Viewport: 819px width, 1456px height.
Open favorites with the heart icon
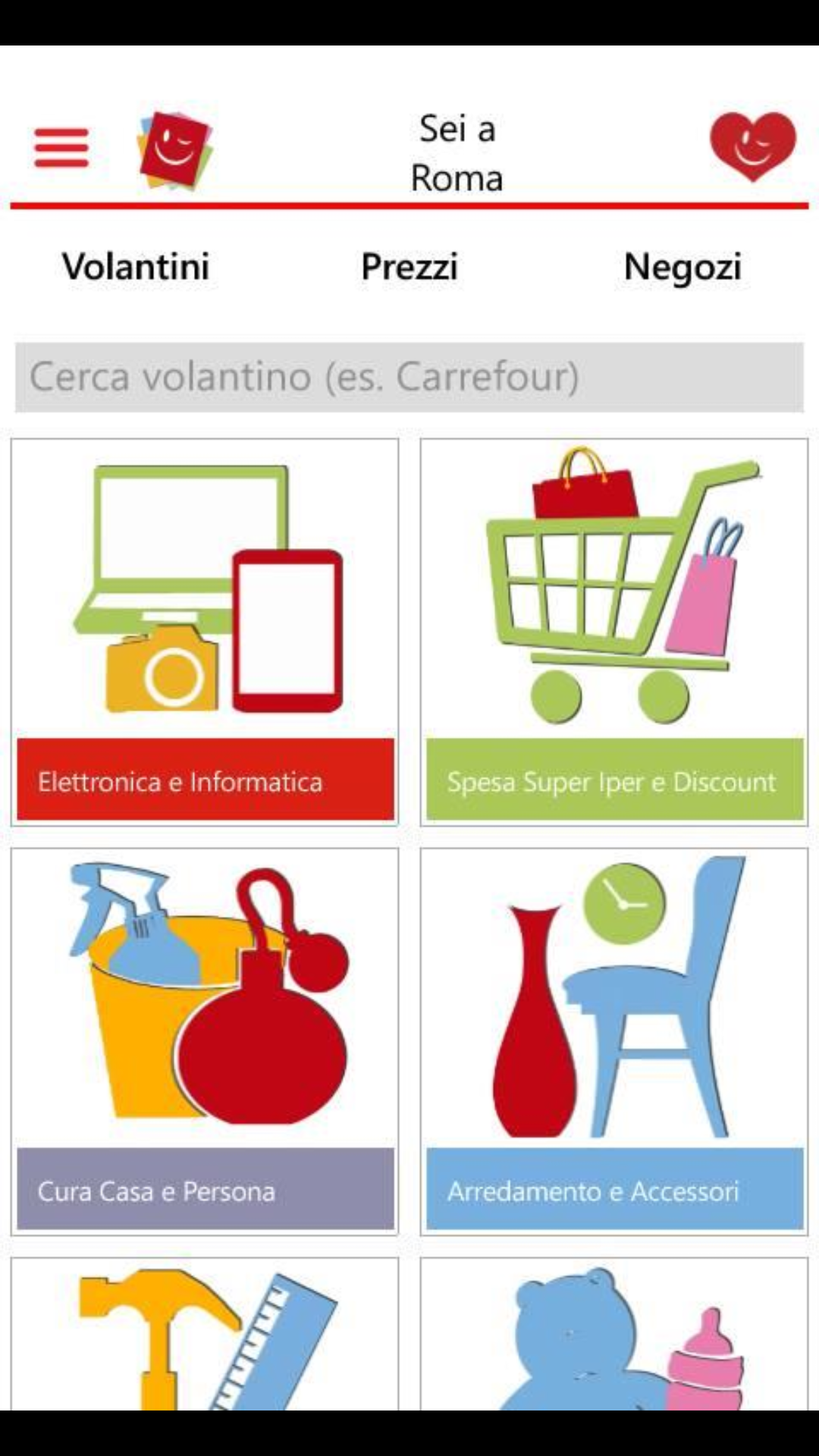coord(752,147)
